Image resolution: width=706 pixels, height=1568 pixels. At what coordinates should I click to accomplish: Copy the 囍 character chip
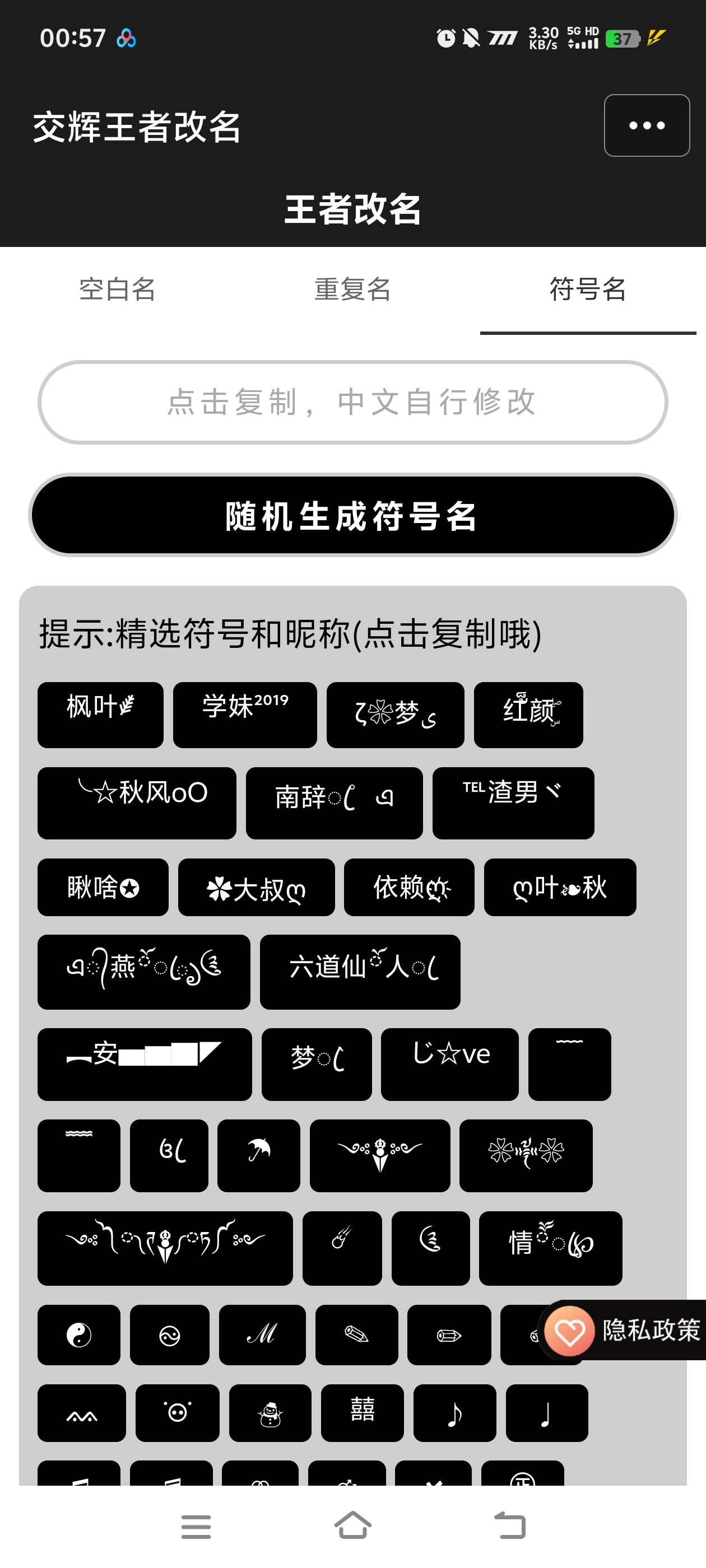pos(362,1412)
